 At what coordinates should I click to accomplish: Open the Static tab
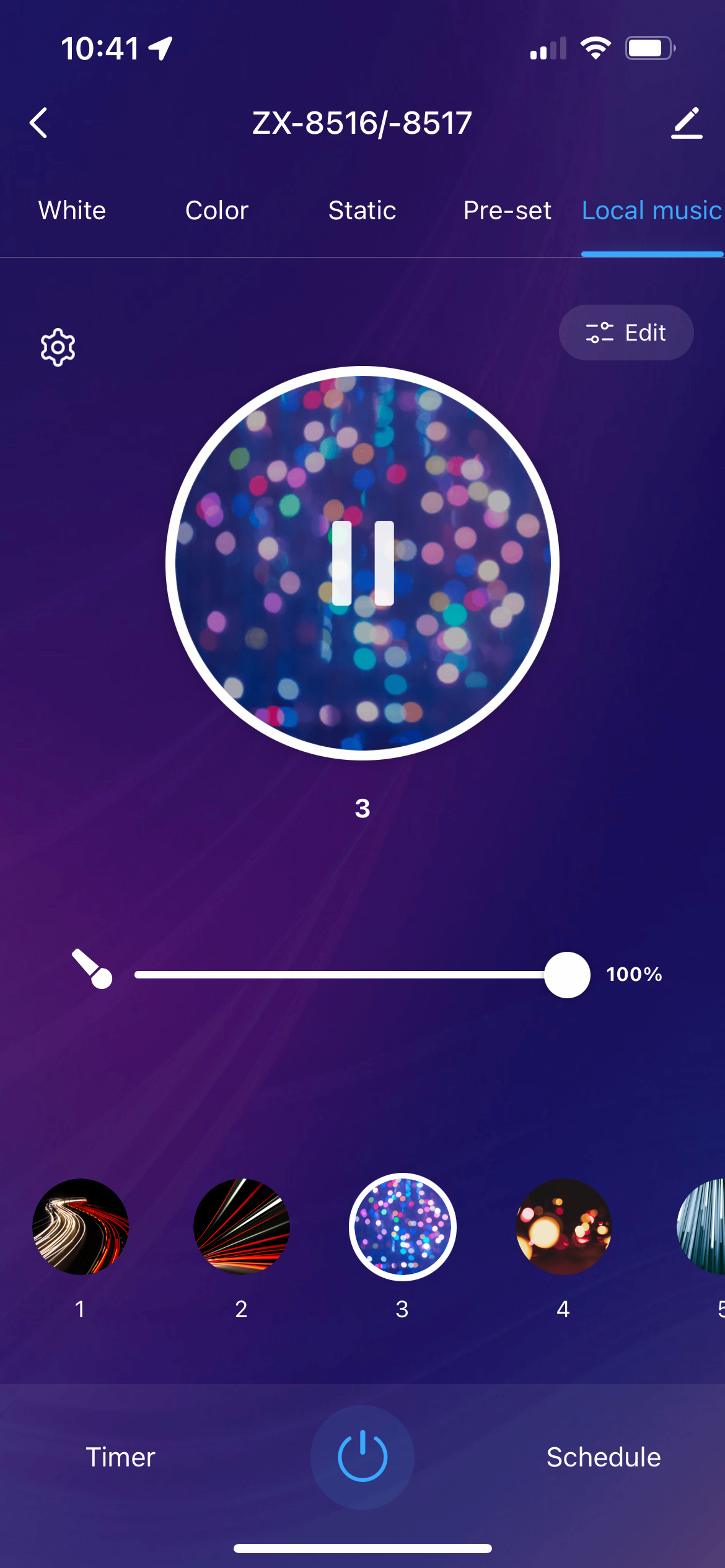(362, 211)
